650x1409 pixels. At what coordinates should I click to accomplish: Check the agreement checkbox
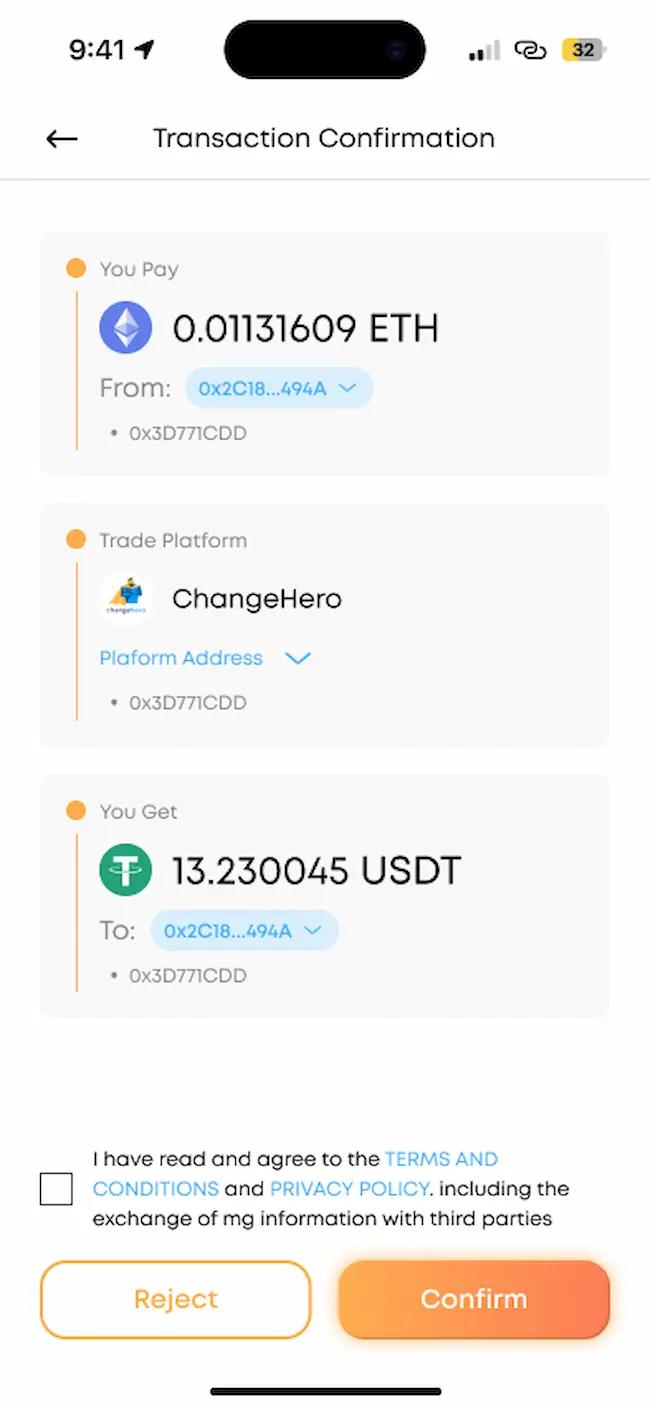tap(56, 1189)
